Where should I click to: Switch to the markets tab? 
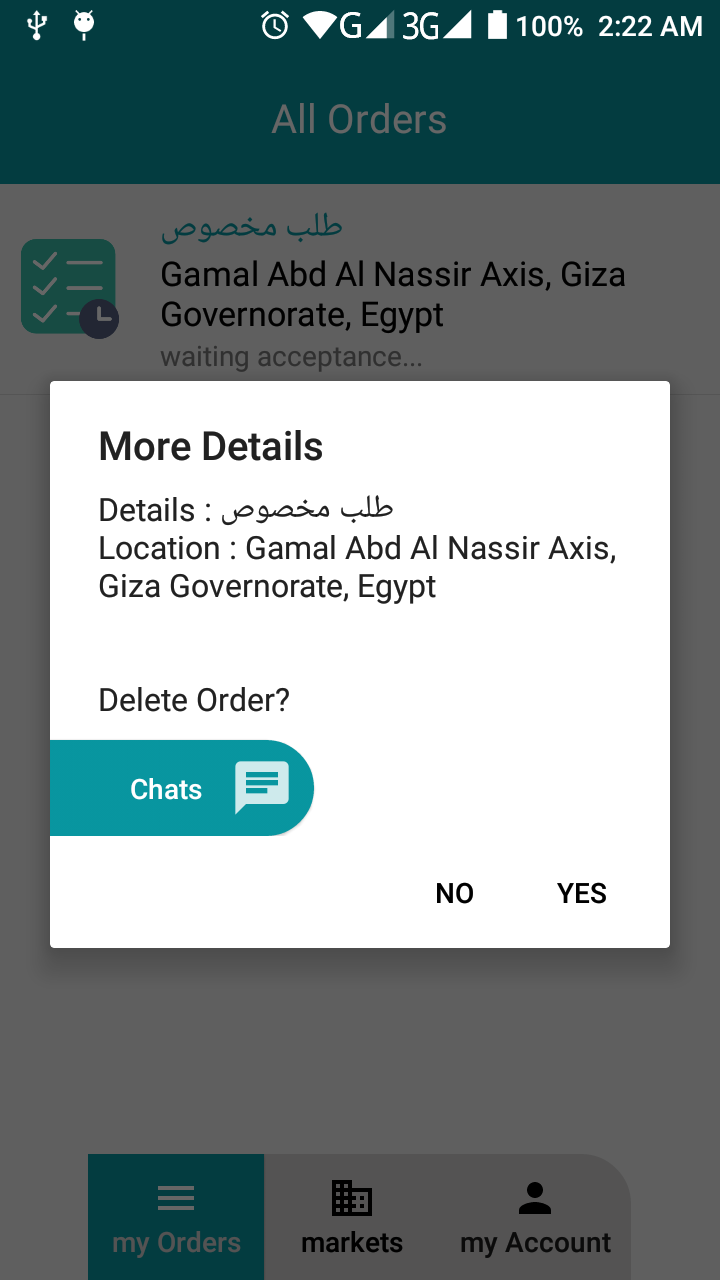coord(352,1218)
